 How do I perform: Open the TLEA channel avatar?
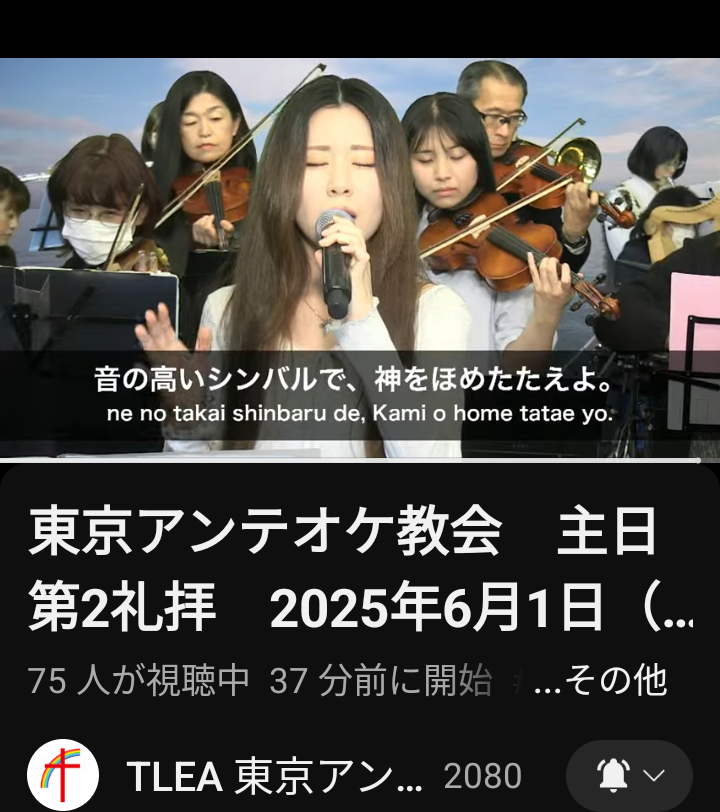tap(62, 776)
